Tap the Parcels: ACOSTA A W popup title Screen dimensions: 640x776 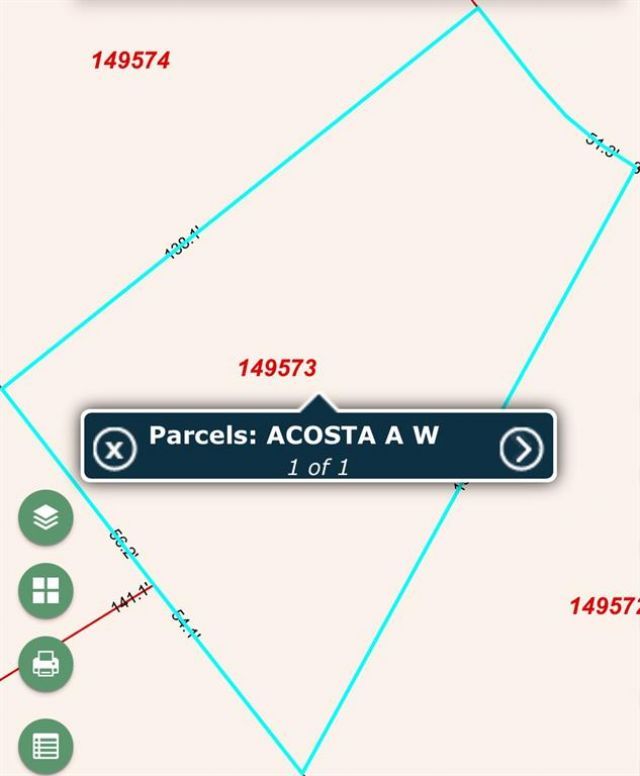click(x=293, y=435)
